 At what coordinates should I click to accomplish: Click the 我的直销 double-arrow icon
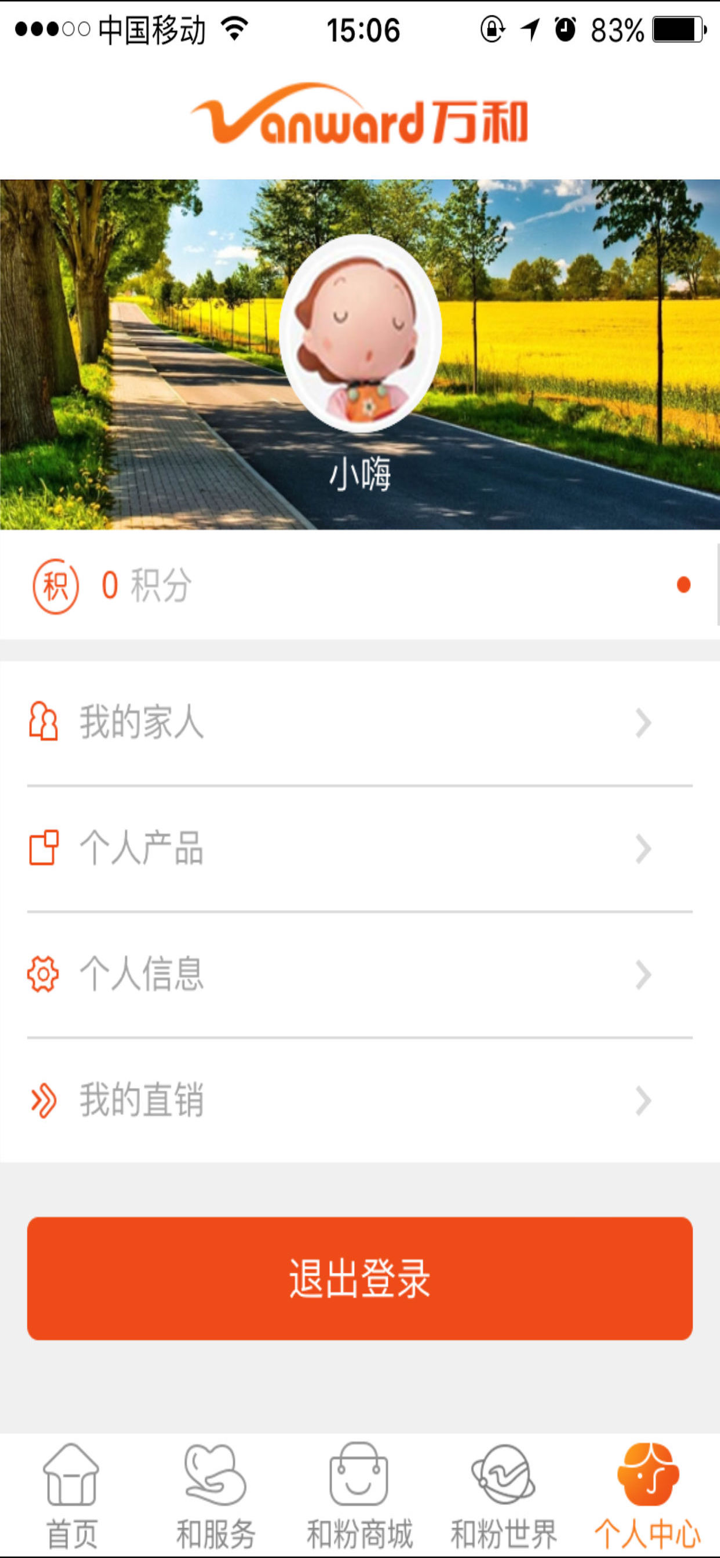pyautogui.click(x=41, y=1100)
